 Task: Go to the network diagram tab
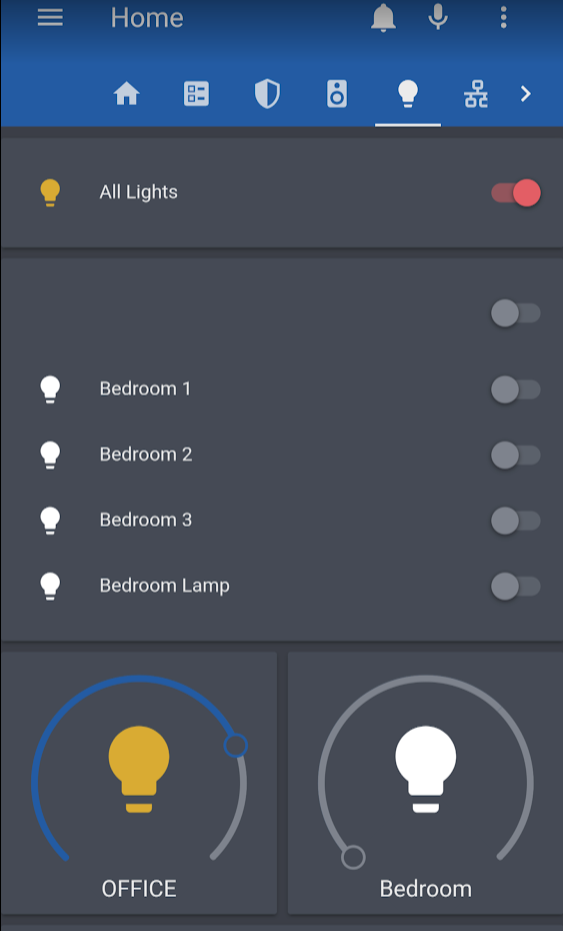[476, 94]
